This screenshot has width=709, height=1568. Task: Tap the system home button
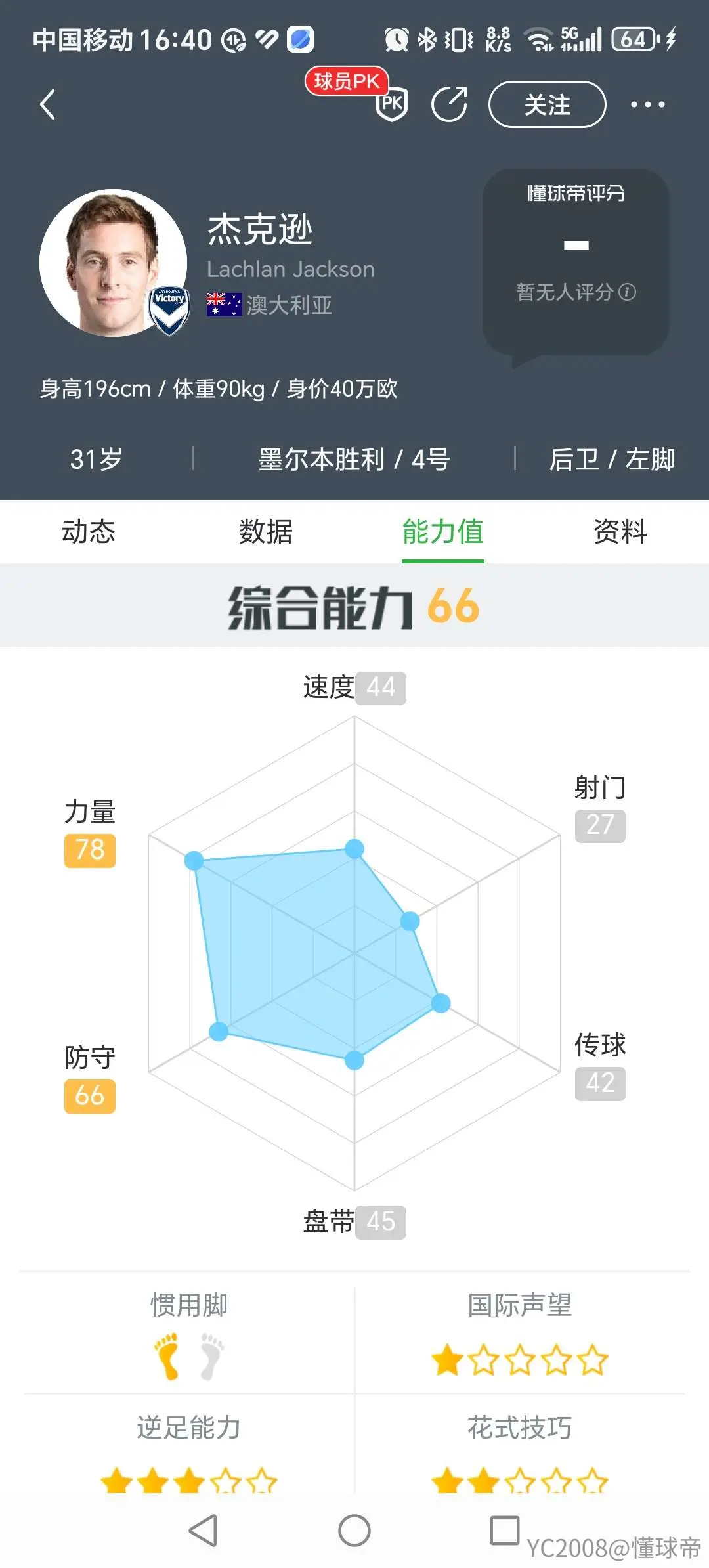coord(354,1531)
